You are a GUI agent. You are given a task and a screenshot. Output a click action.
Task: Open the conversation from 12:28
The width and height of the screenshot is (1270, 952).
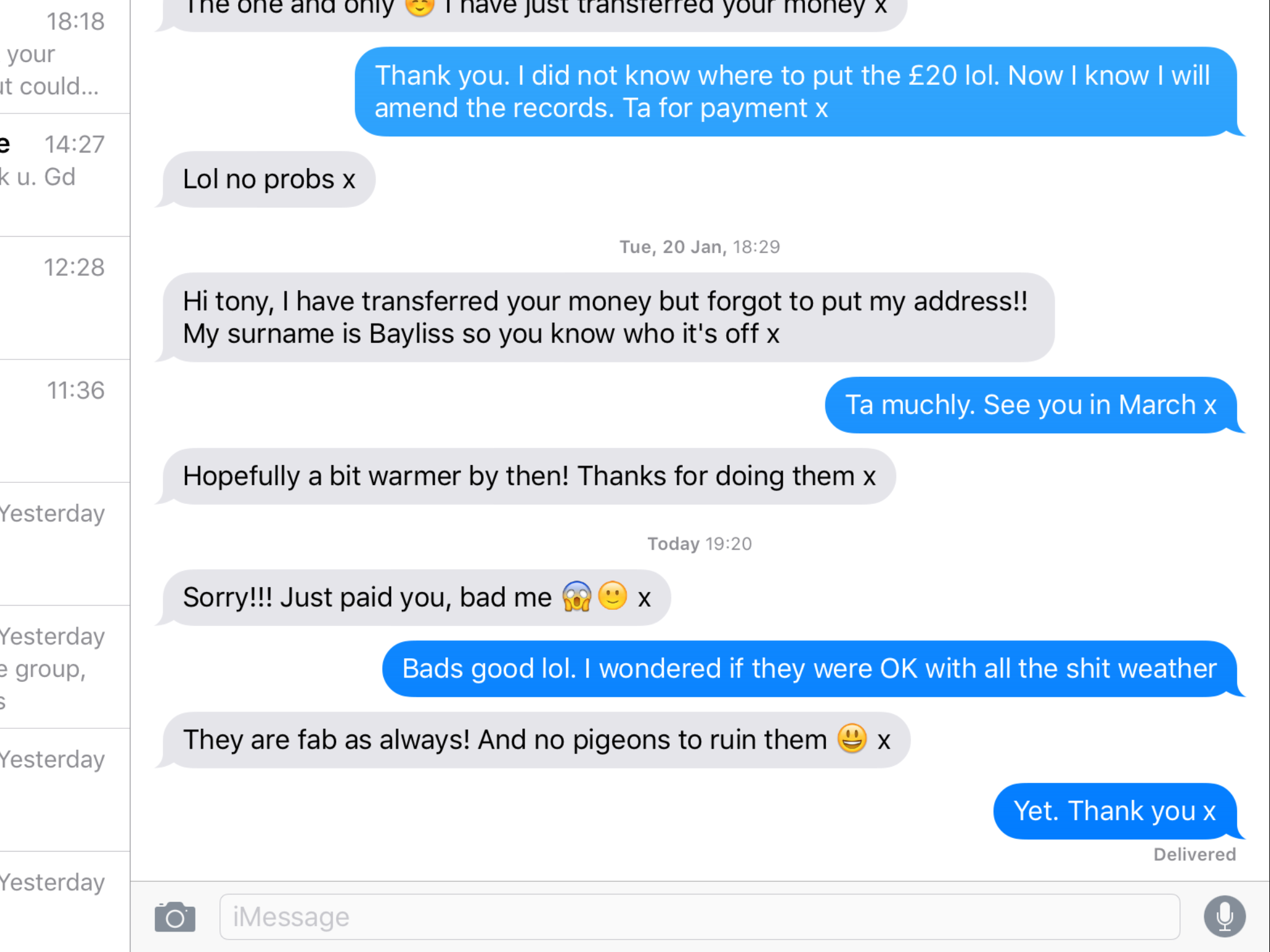coord(62,297)
